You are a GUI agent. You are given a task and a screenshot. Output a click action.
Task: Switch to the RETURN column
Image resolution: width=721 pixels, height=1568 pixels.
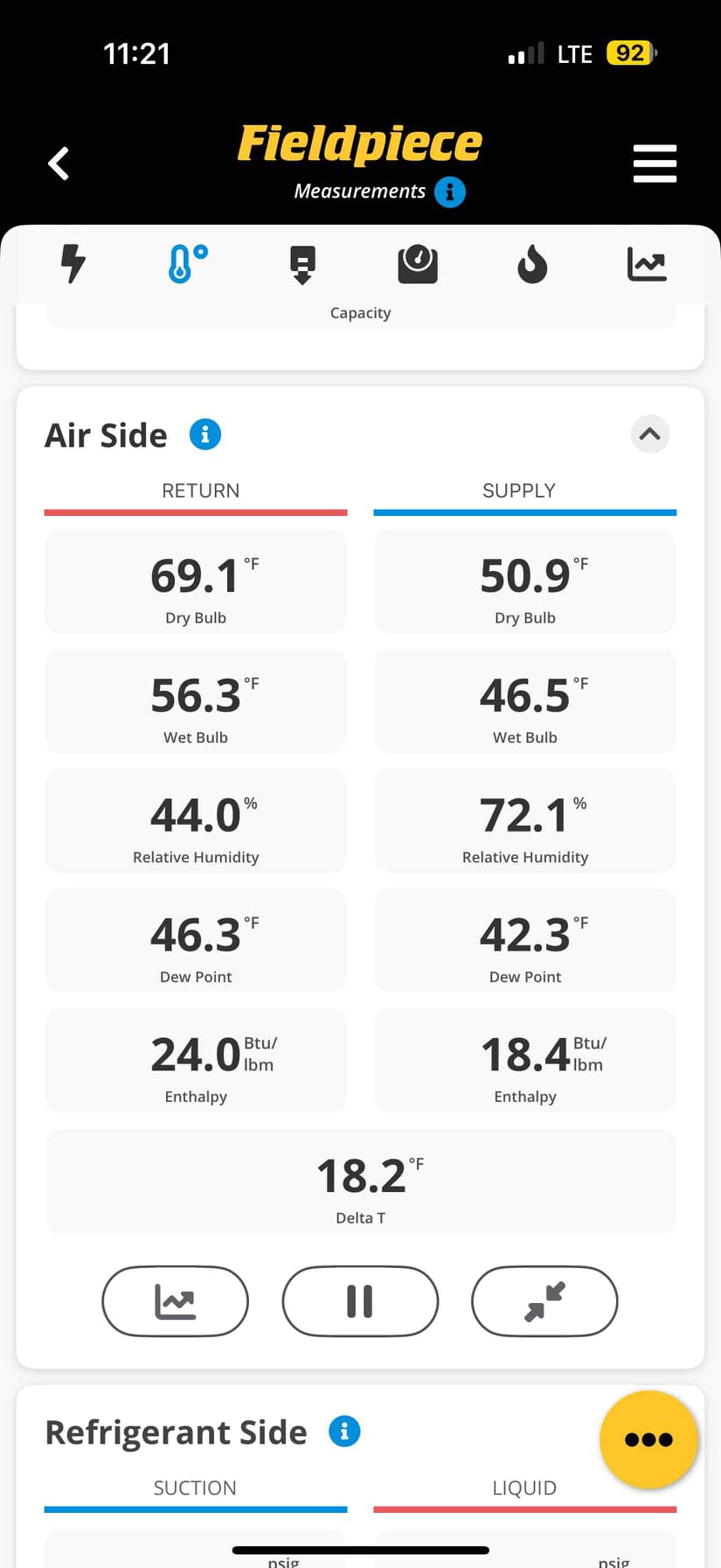(200, 491)
